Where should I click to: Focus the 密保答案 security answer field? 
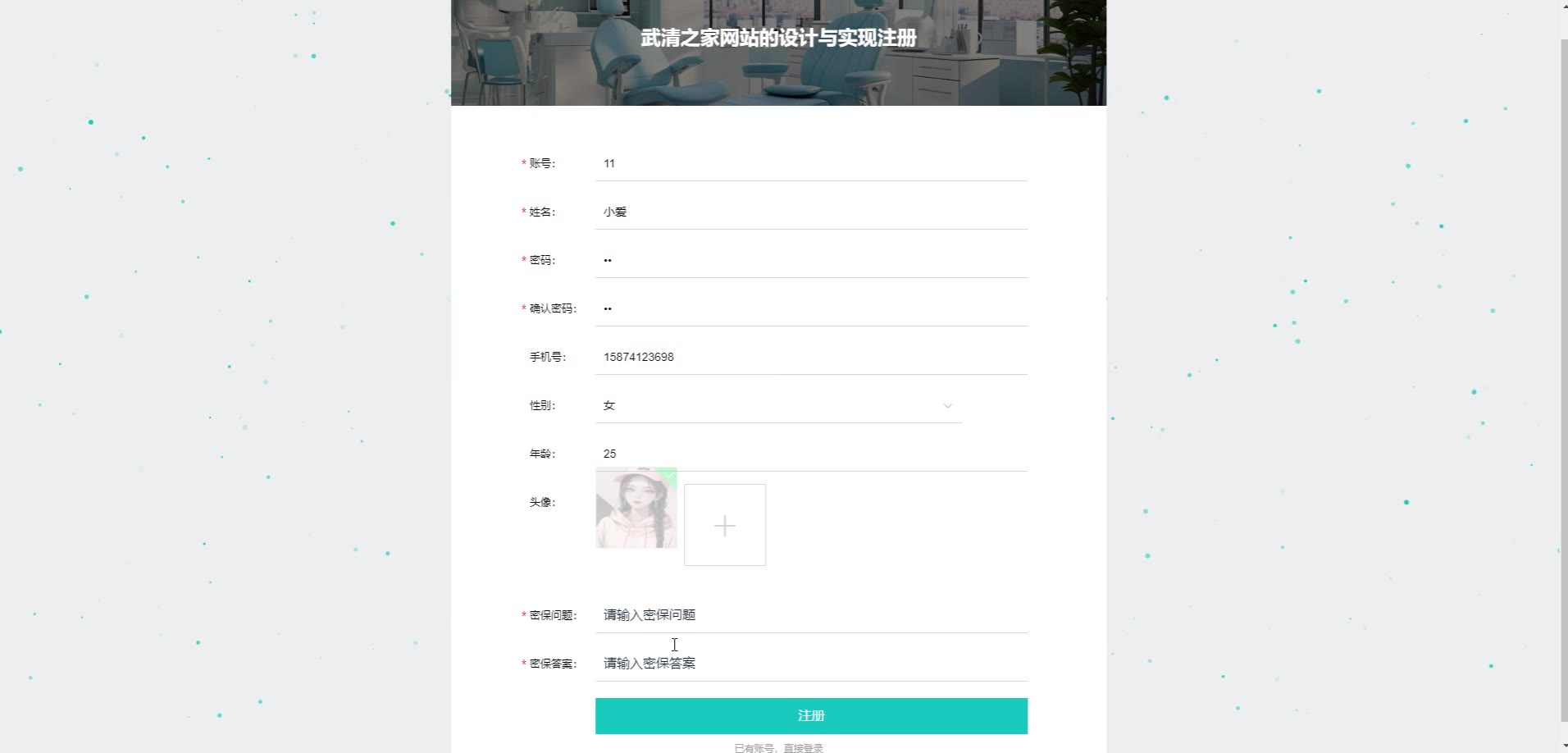pyautogui.click(x=810, y=664)
